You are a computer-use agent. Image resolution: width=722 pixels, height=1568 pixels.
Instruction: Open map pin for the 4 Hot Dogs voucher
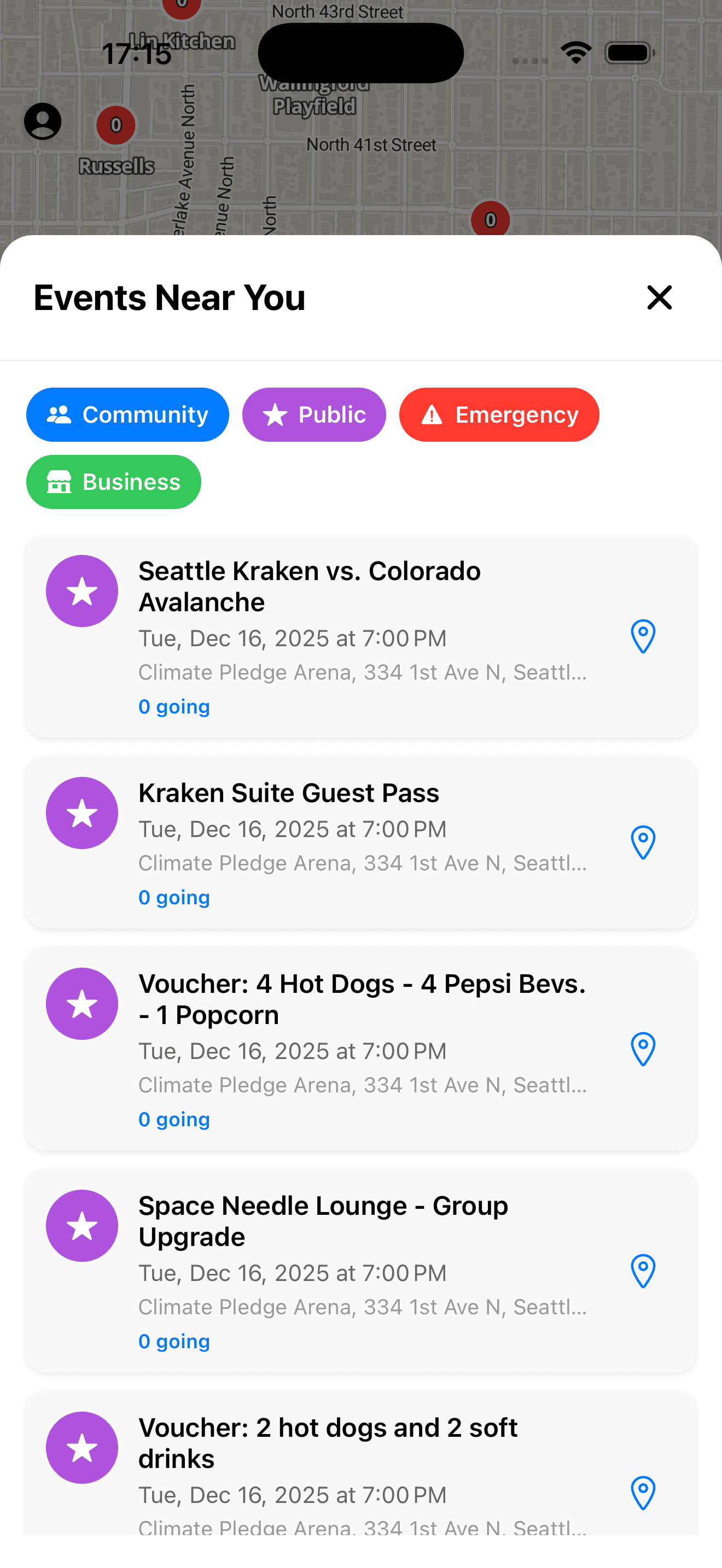(643, 1049)
